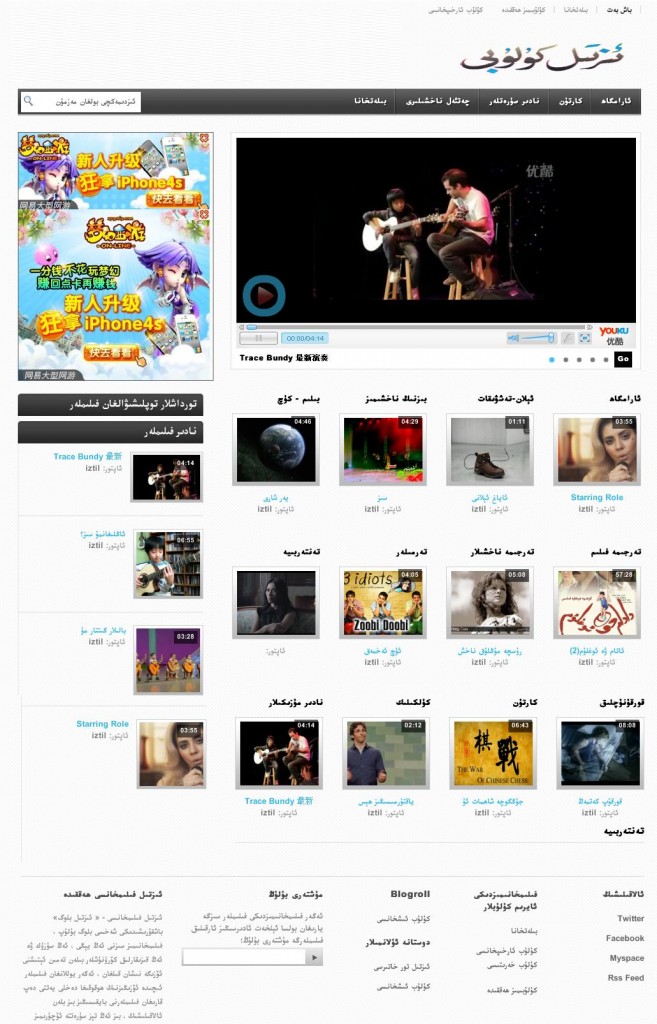Open the Facebook link in the footer
This screenshot has width=657, height=1024.
click(x=624, y=938)
